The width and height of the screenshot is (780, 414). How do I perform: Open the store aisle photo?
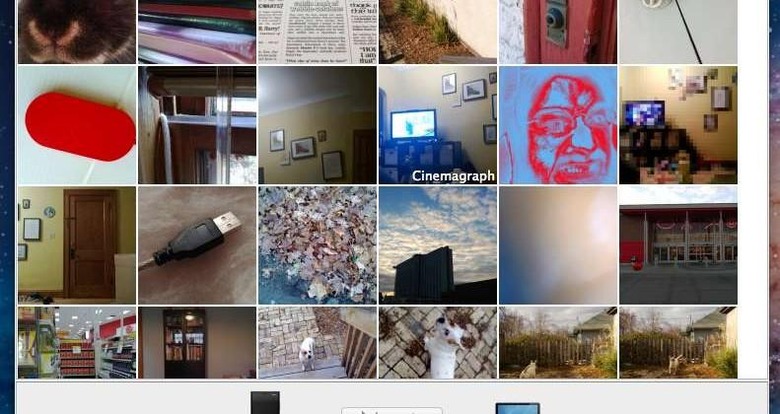77,342
